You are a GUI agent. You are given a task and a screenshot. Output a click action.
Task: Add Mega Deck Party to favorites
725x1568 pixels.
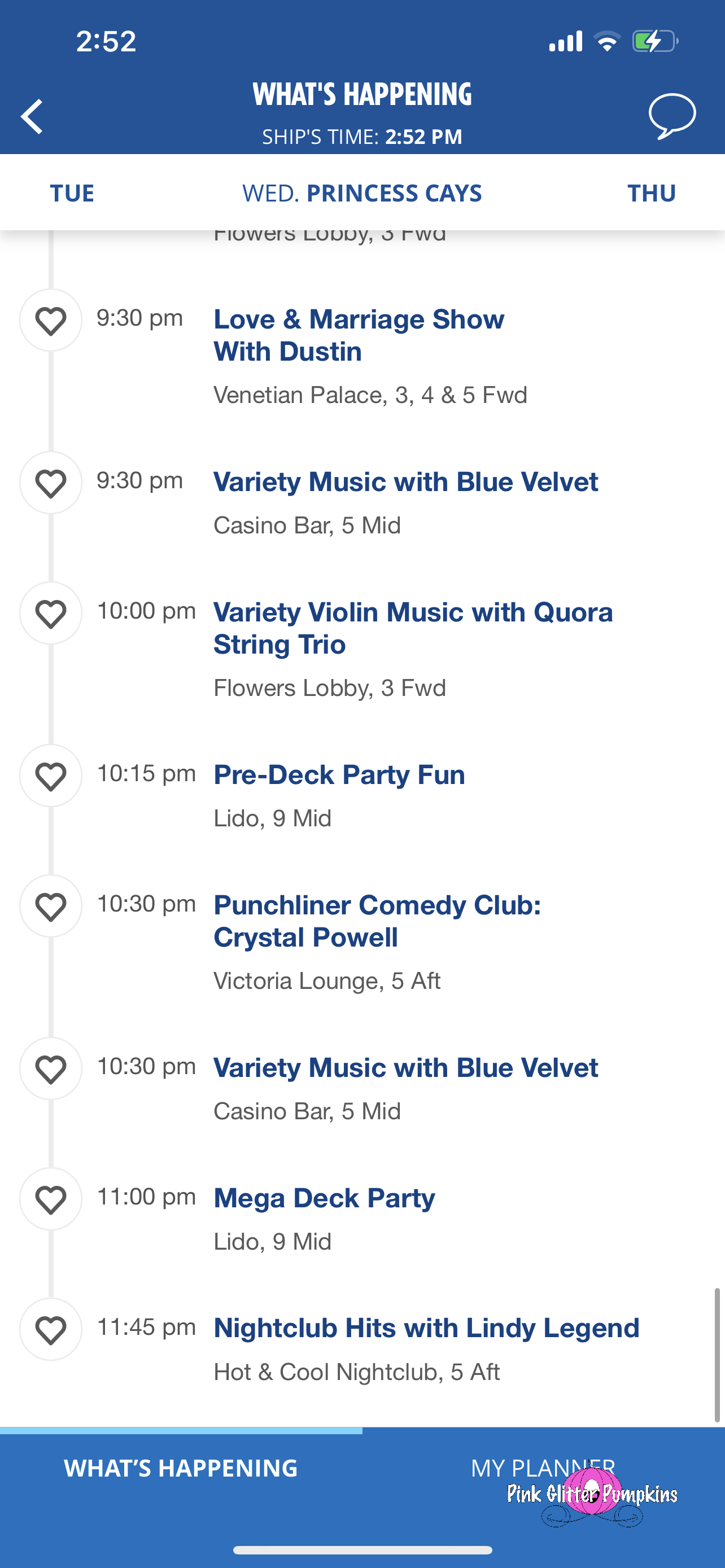pyautogui.click(x=51, y=1198)
